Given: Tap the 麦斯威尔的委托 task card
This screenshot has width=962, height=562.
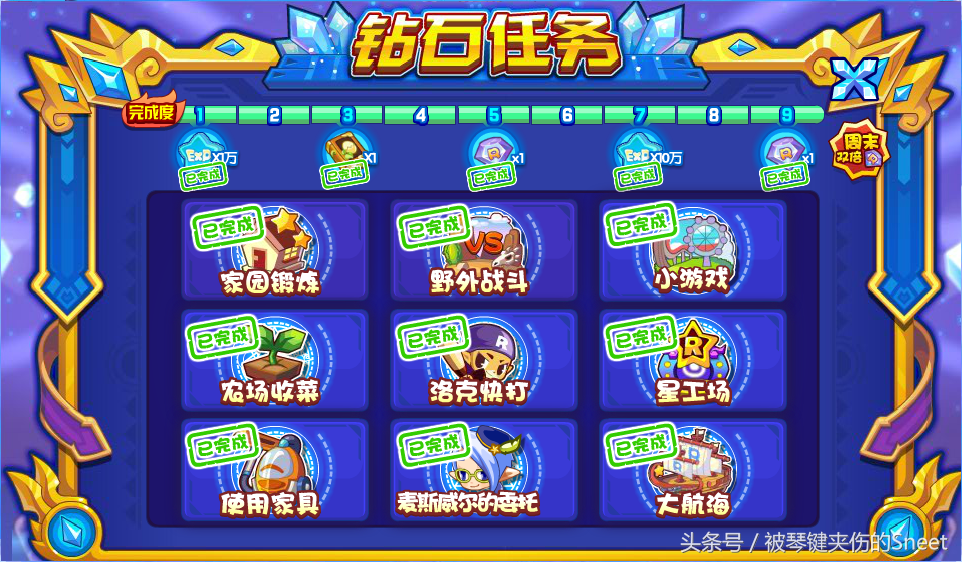Looking at the screenshot, I should (483, 470).
